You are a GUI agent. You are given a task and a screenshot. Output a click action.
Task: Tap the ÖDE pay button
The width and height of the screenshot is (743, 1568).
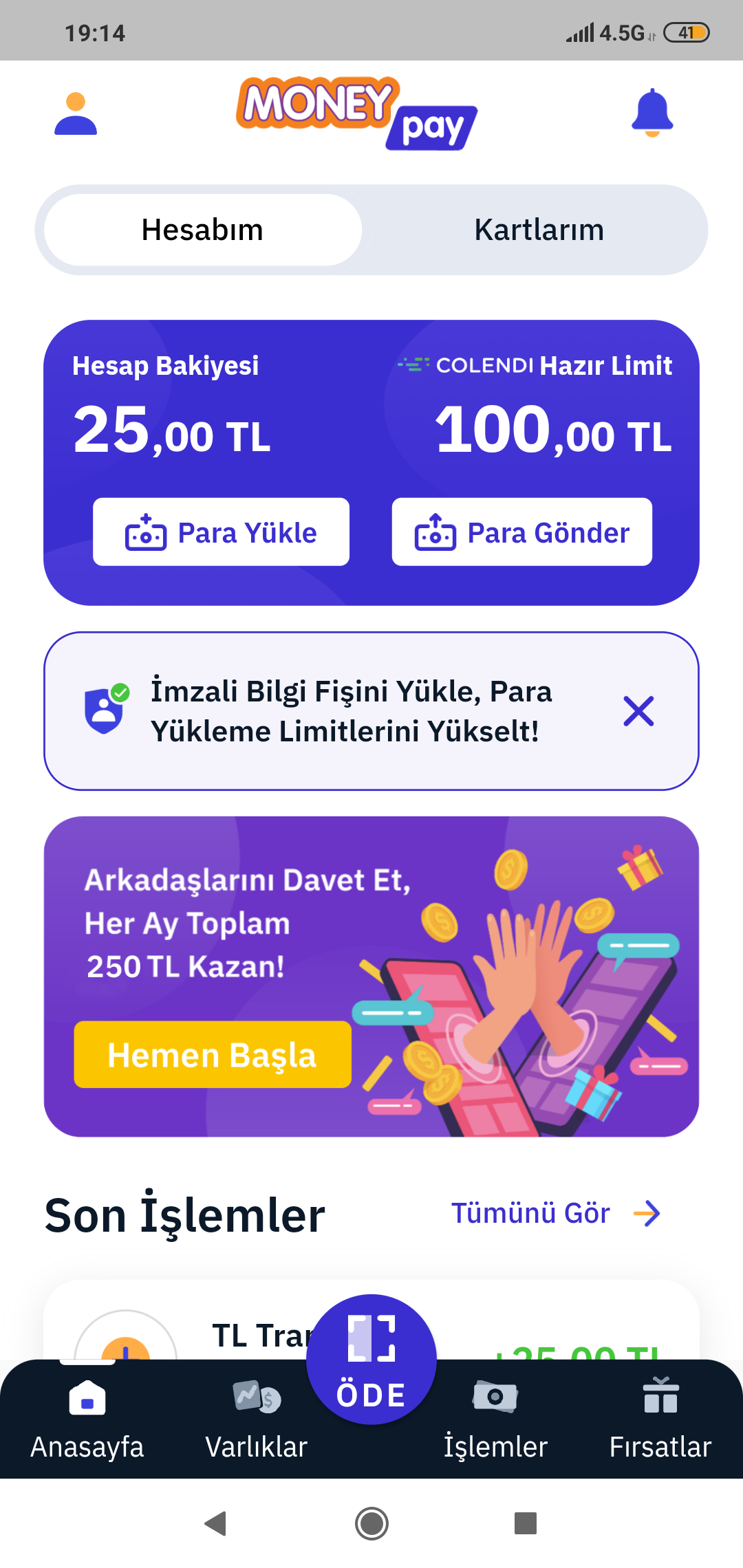click(x=371, y=1360)
